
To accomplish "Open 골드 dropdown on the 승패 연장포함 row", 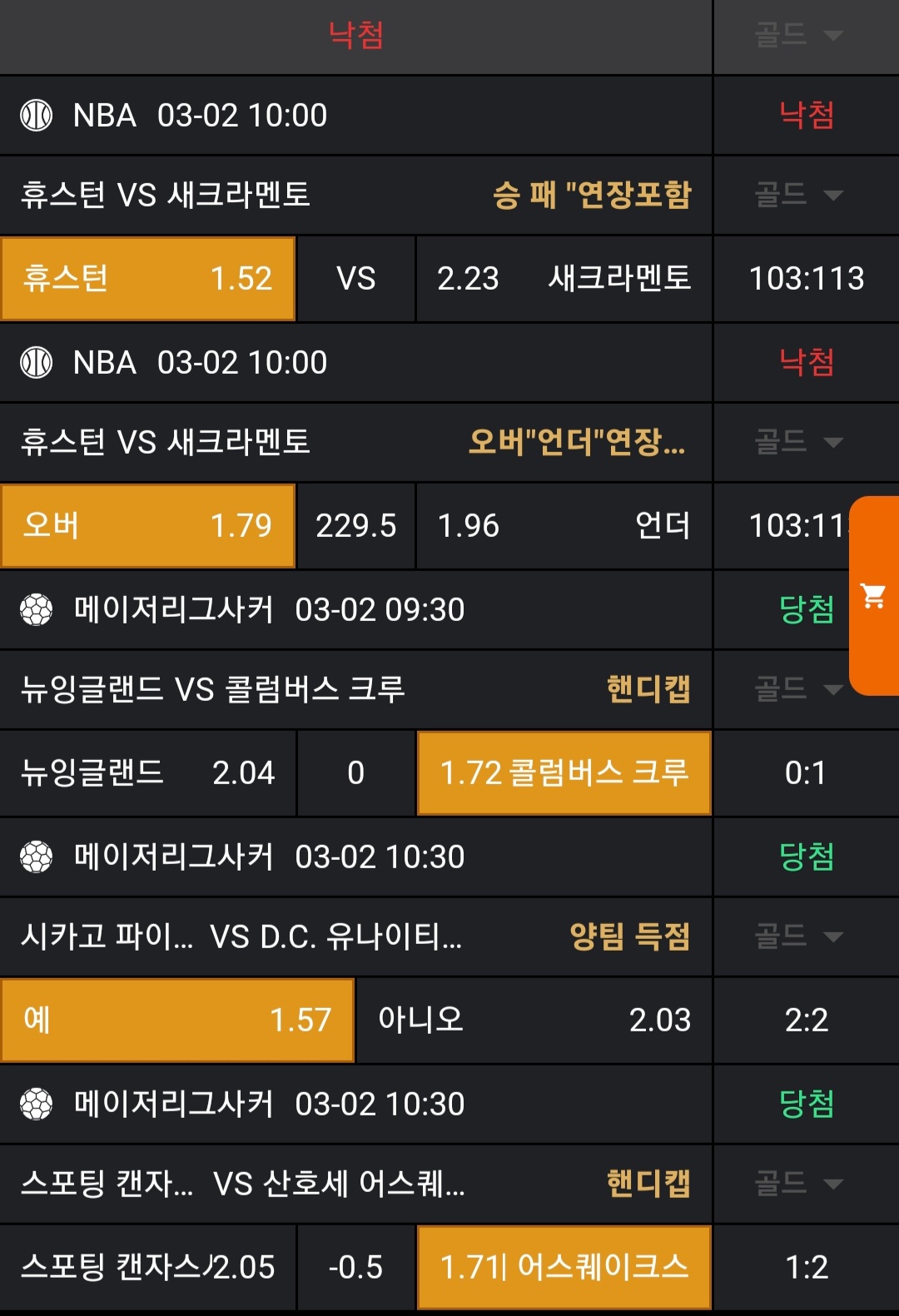I will click(799, 195).
